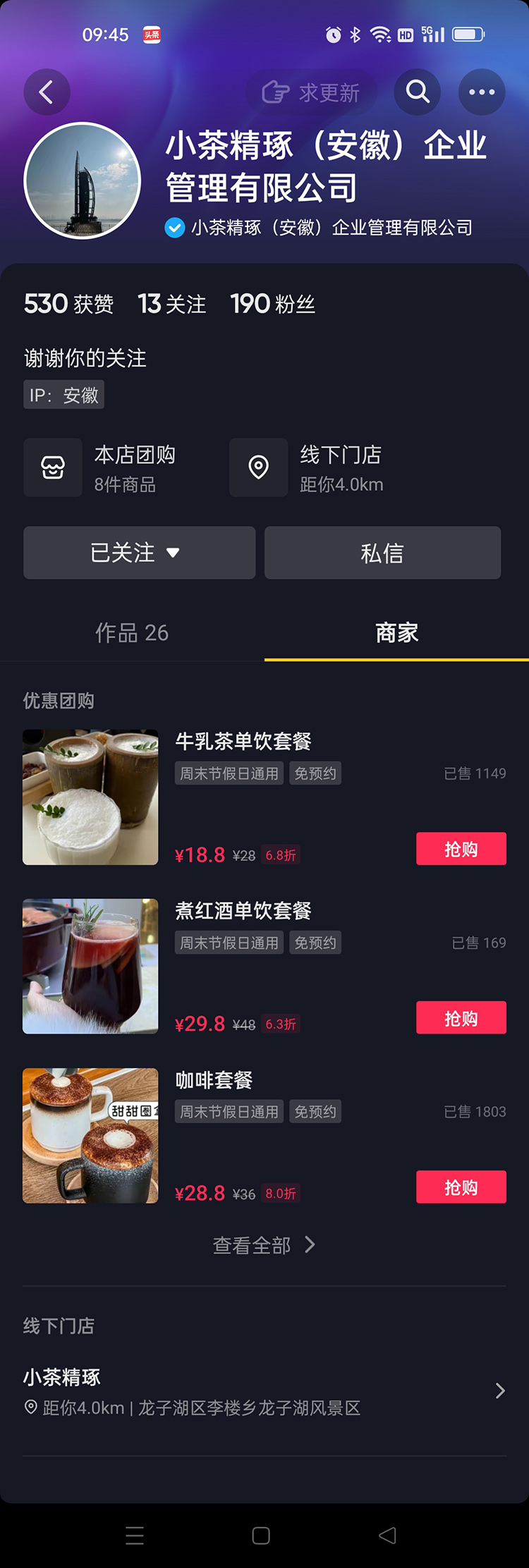Select the 商家 merchant tab
This screenshot has height=1568, width=529.
click(x=396, y=633)
